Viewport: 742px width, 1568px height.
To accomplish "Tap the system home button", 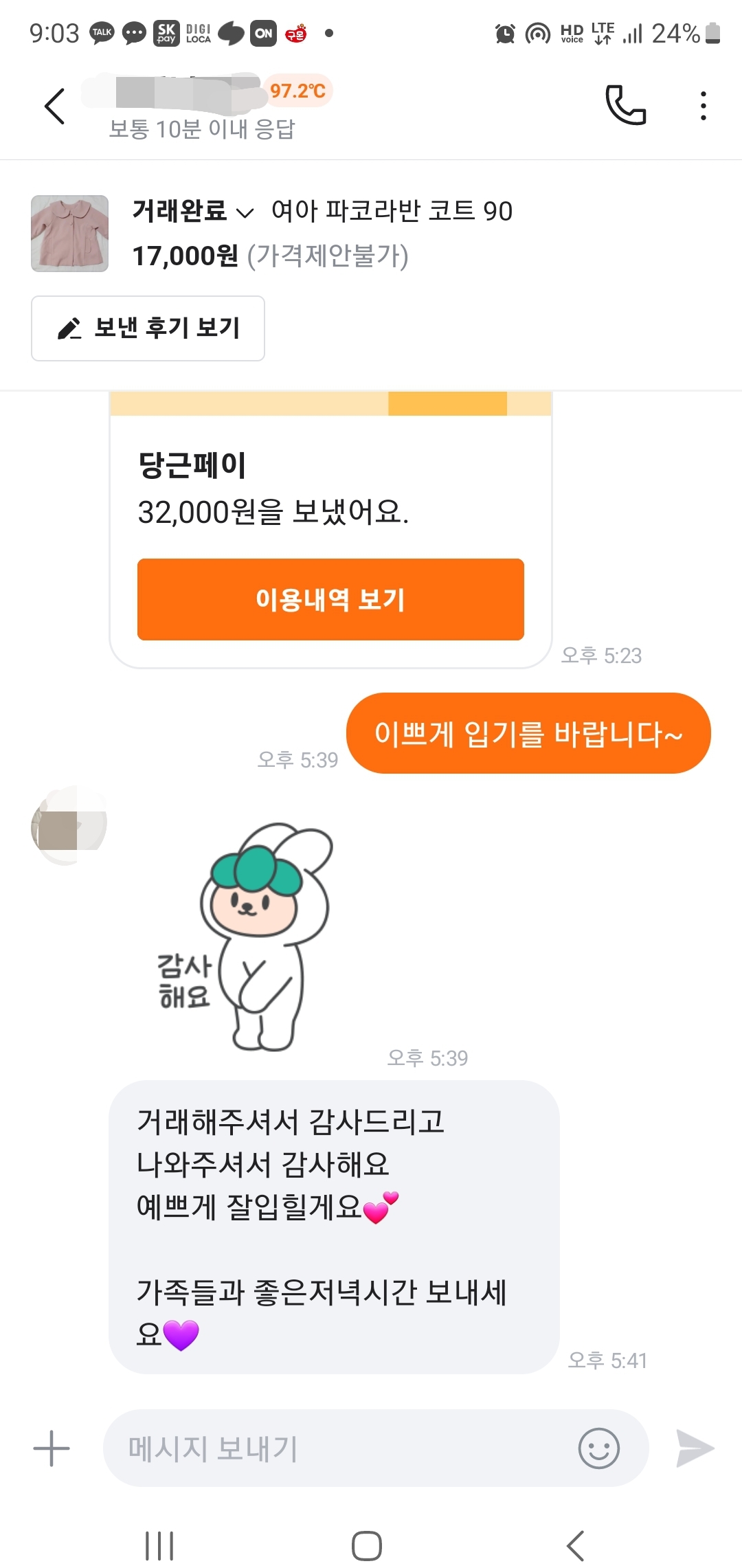I will pos(366,1546).
